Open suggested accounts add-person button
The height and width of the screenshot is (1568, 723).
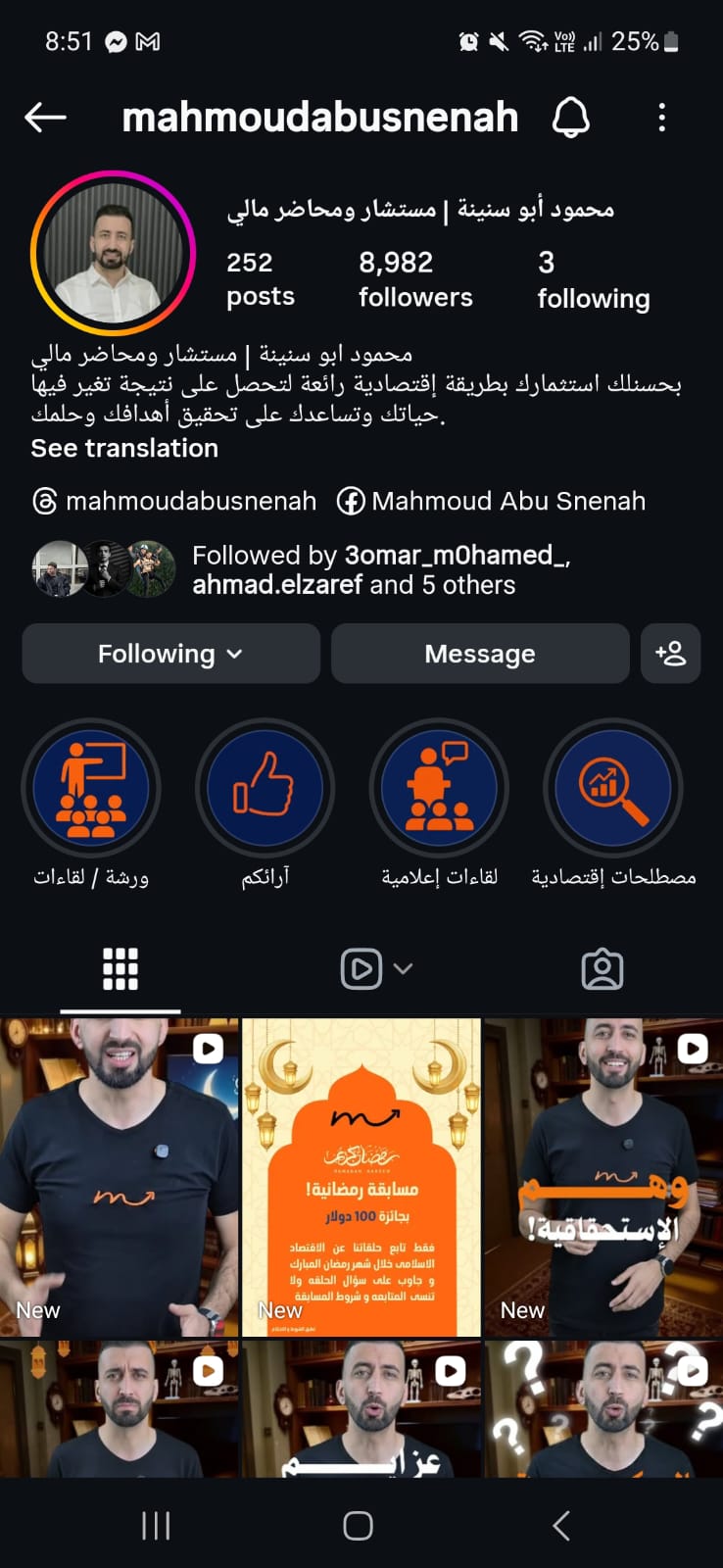click(671, 654)
